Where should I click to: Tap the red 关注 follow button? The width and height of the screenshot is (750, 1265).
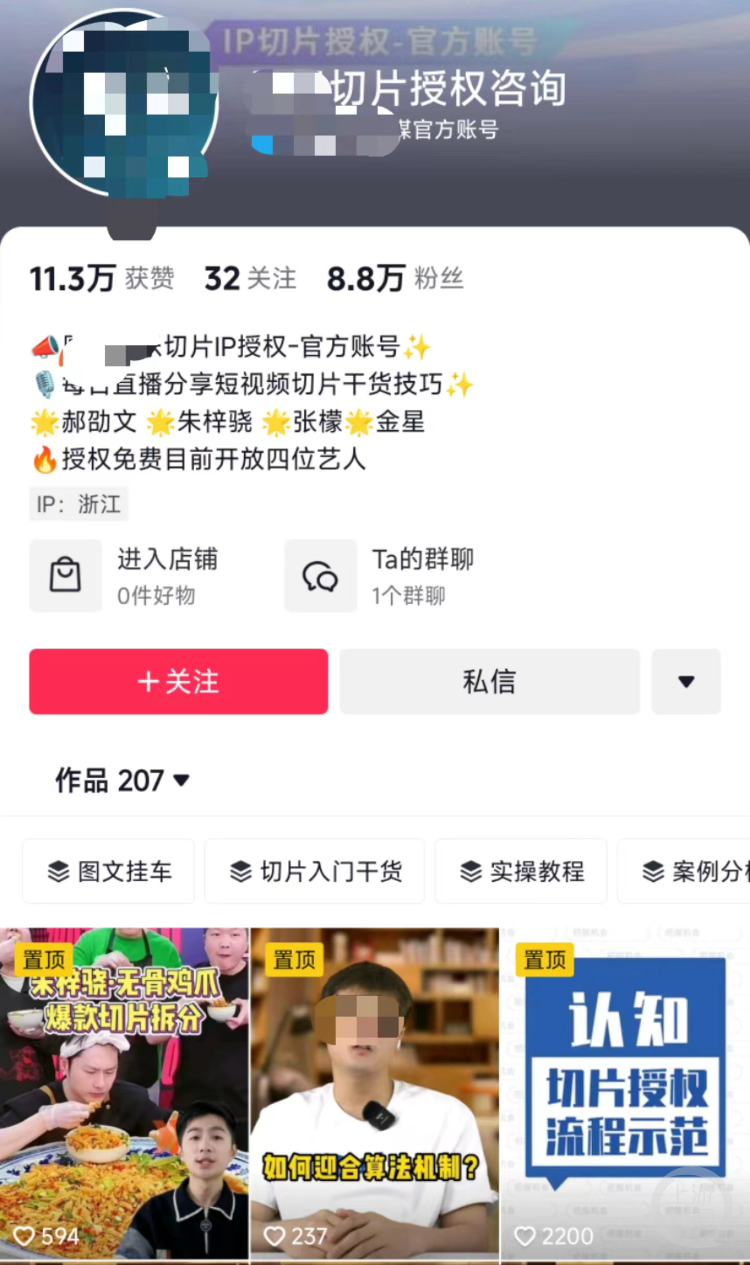click(178, 682)
